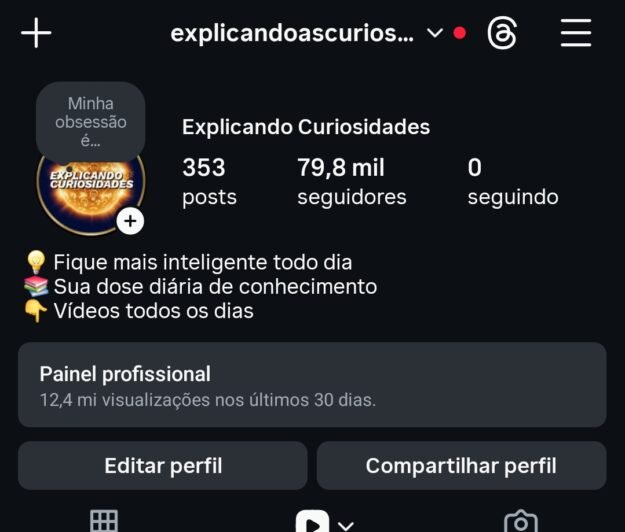Viewport: 625px width, 532px height.
Task: Switch to the Reels tab
Action: coord(312,522)
